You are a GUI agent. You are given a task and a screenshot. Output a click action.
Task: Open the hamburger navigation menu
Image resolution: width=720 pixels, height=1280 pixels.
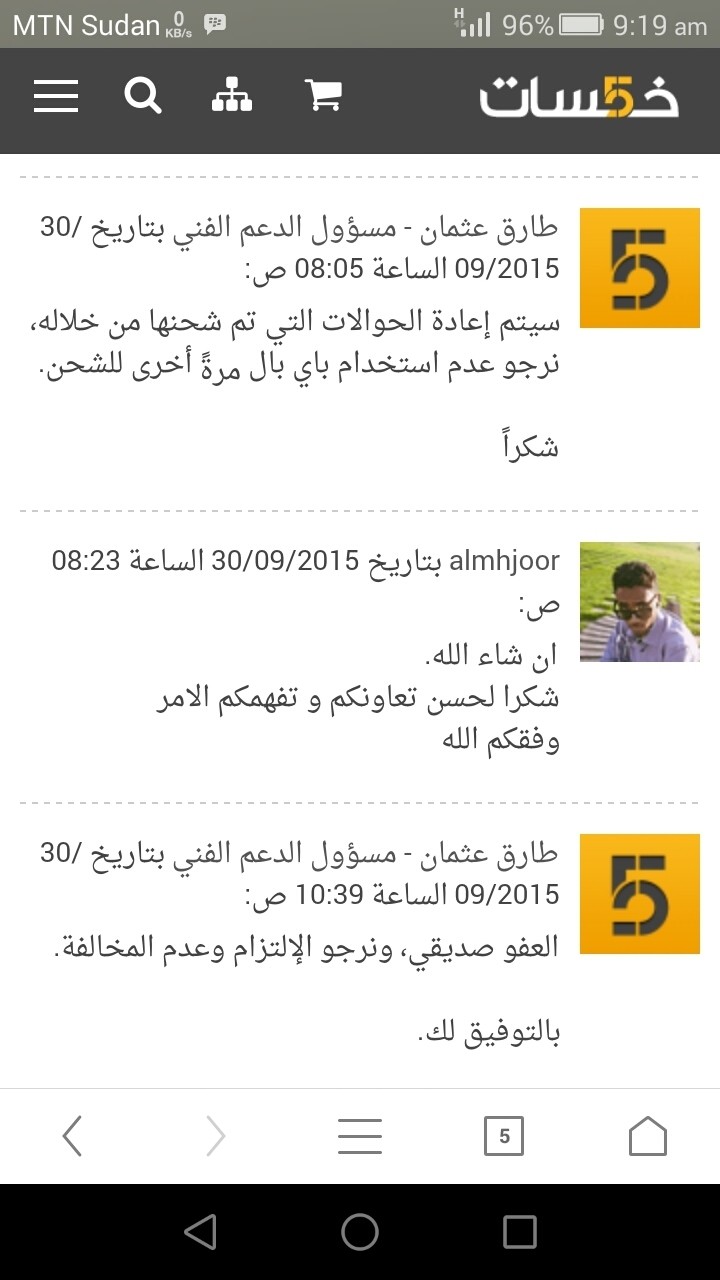pos(56,97)
